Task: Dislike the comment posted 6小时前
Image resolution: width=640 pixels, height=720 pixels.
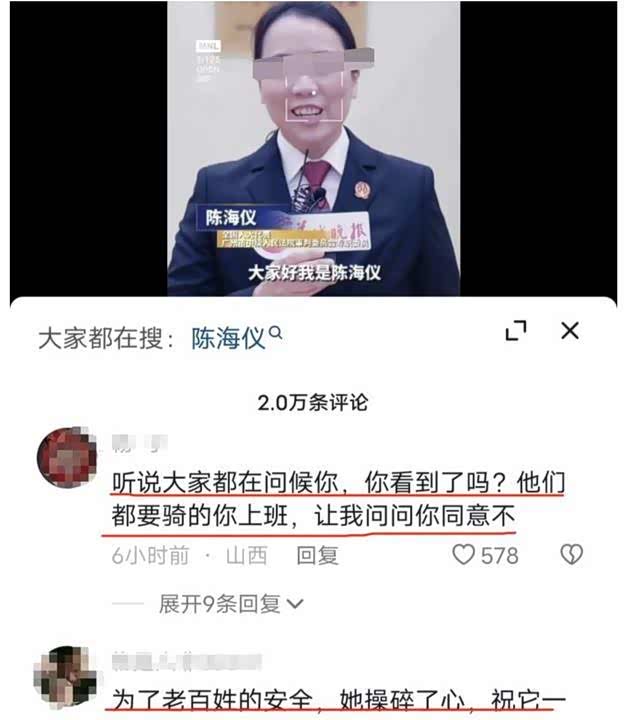Action: click(x=571, y=555)
